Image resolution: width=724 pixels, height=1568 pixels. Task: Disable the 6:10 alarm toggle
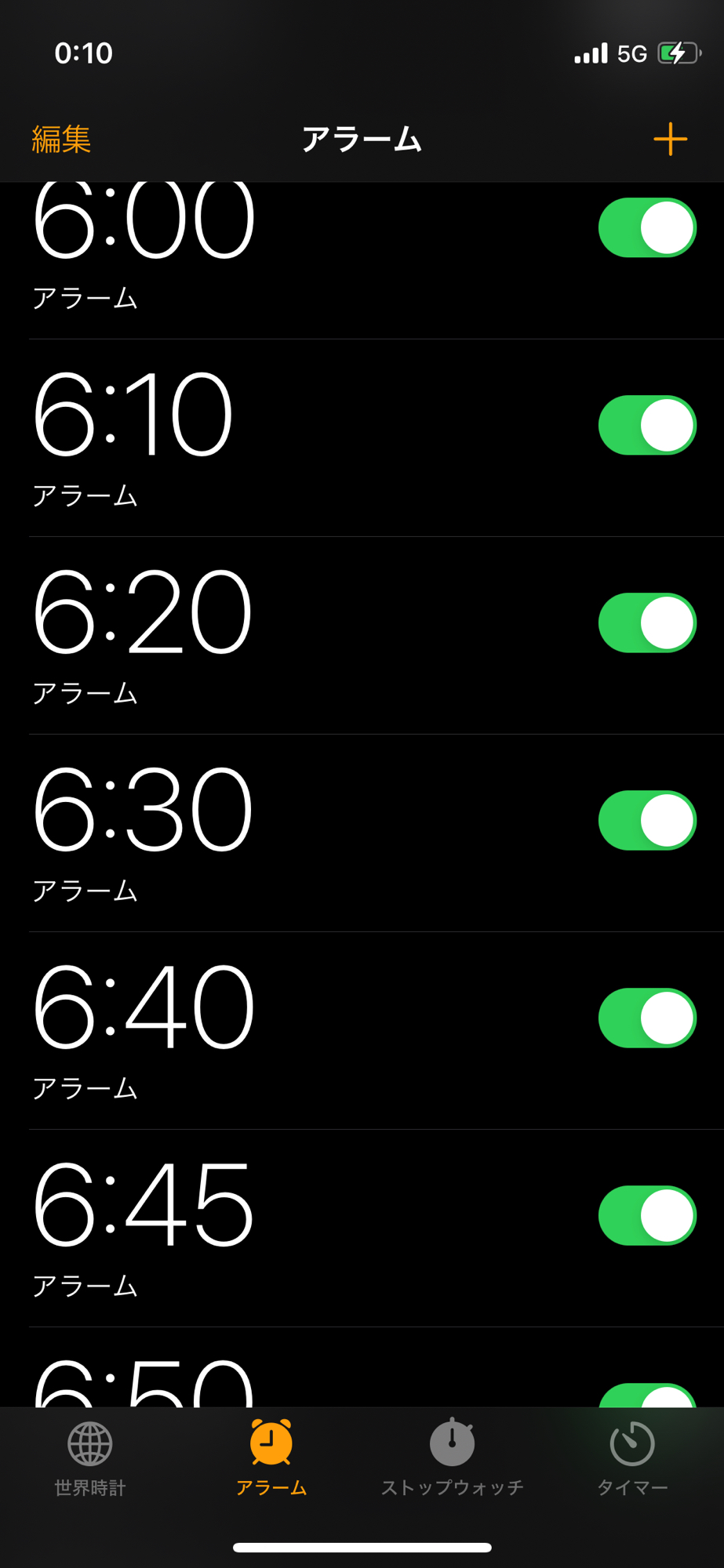tap(647, 425)
